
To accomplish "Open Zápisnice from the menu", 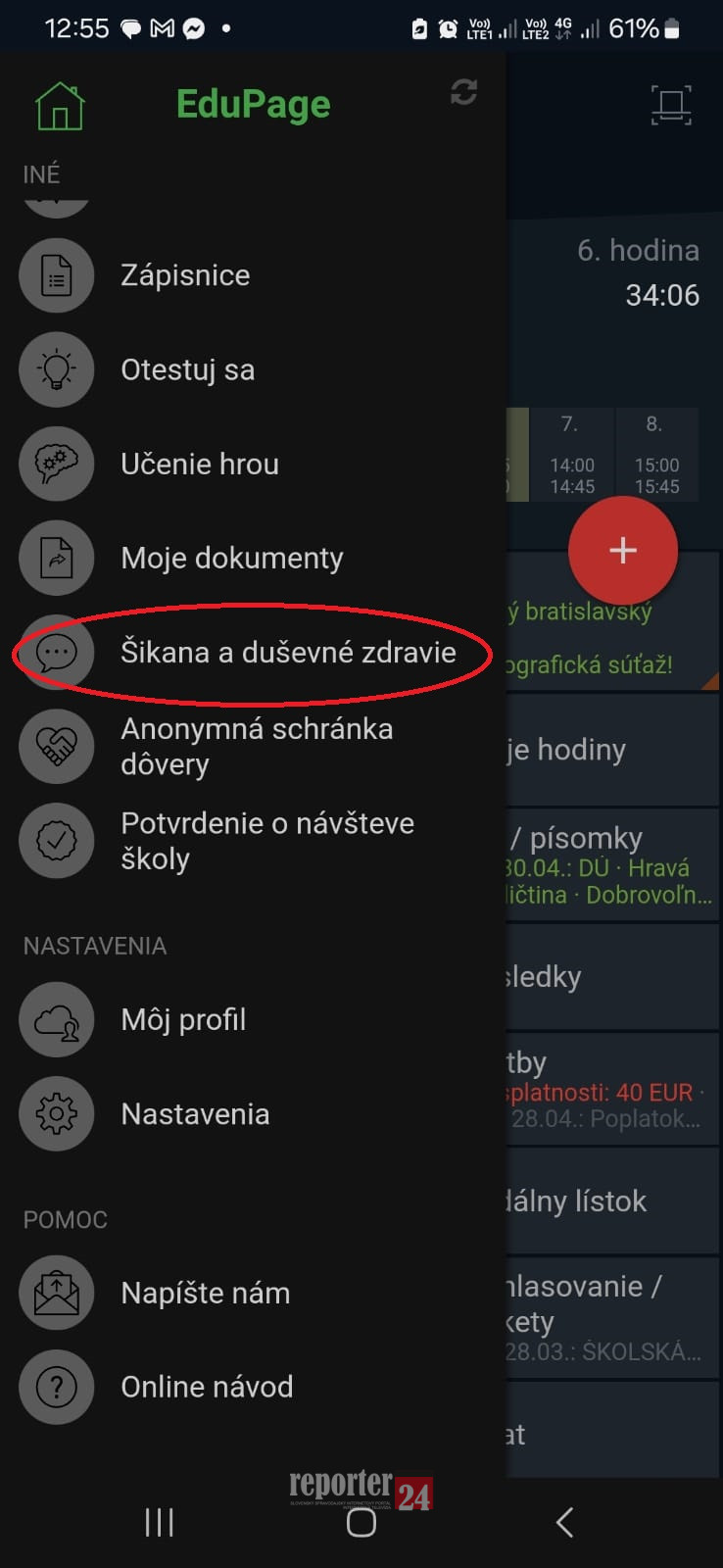I will click(253, 275).
